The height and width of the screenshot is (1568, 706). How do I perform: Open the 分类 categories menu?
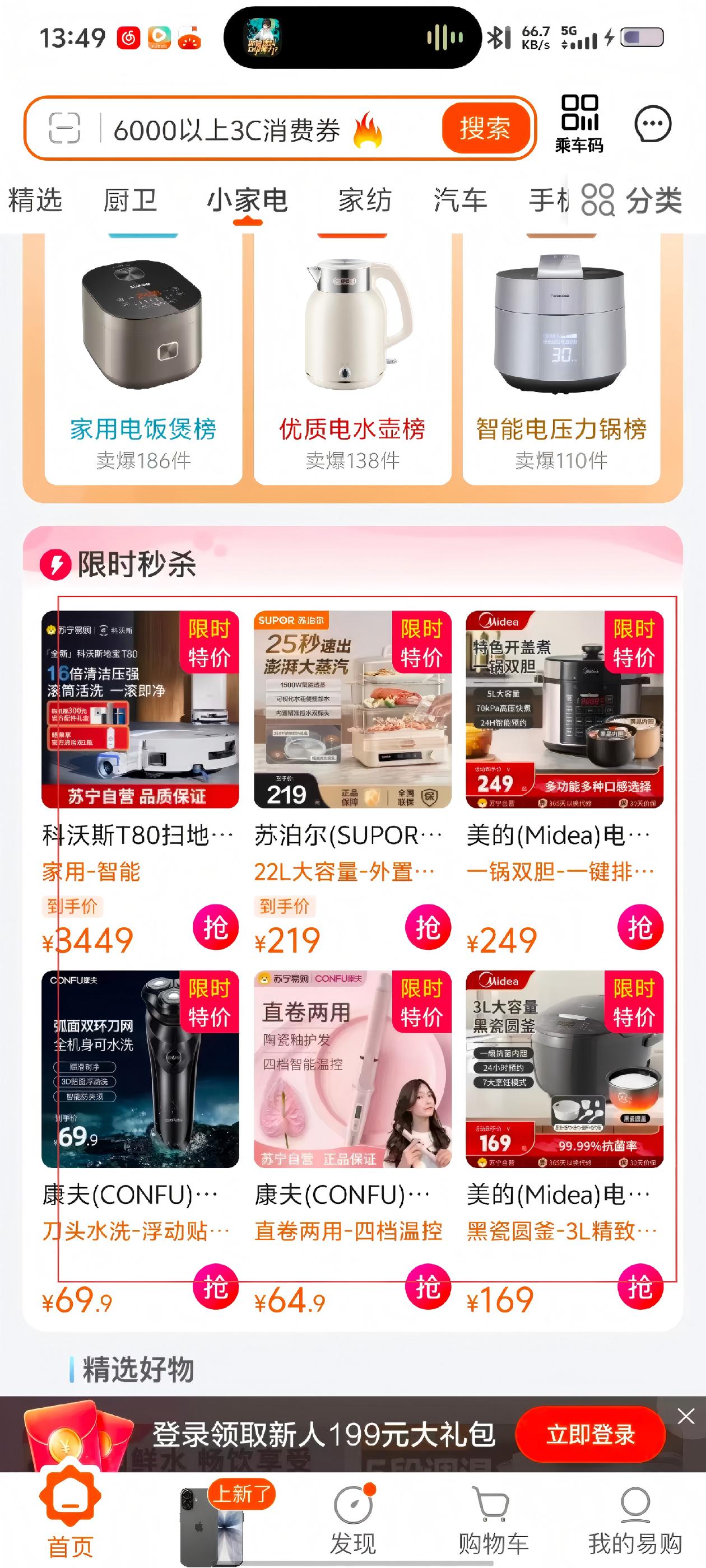631,200
